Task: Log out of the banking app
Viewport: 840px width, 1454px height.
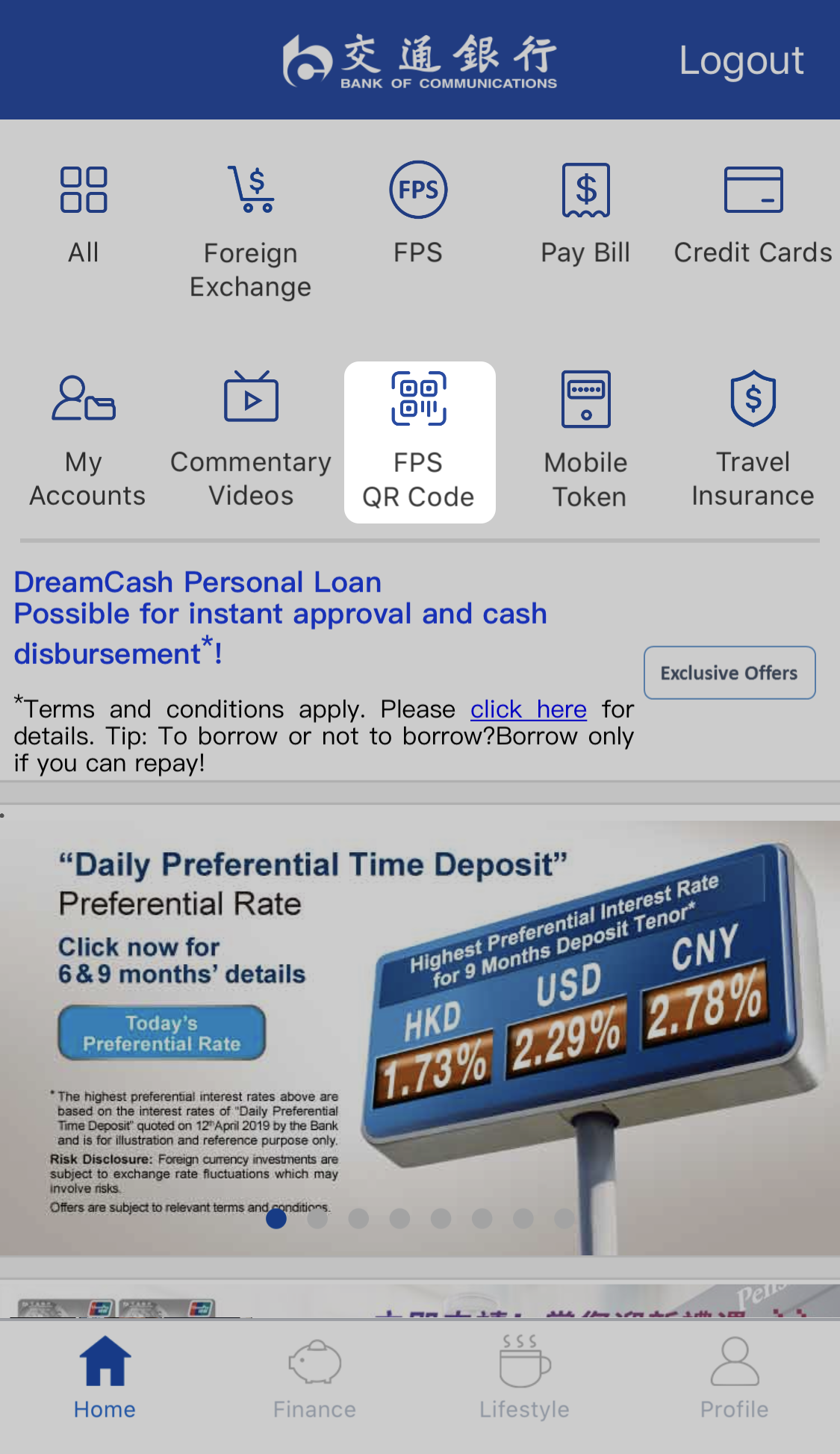Action: 741,60
